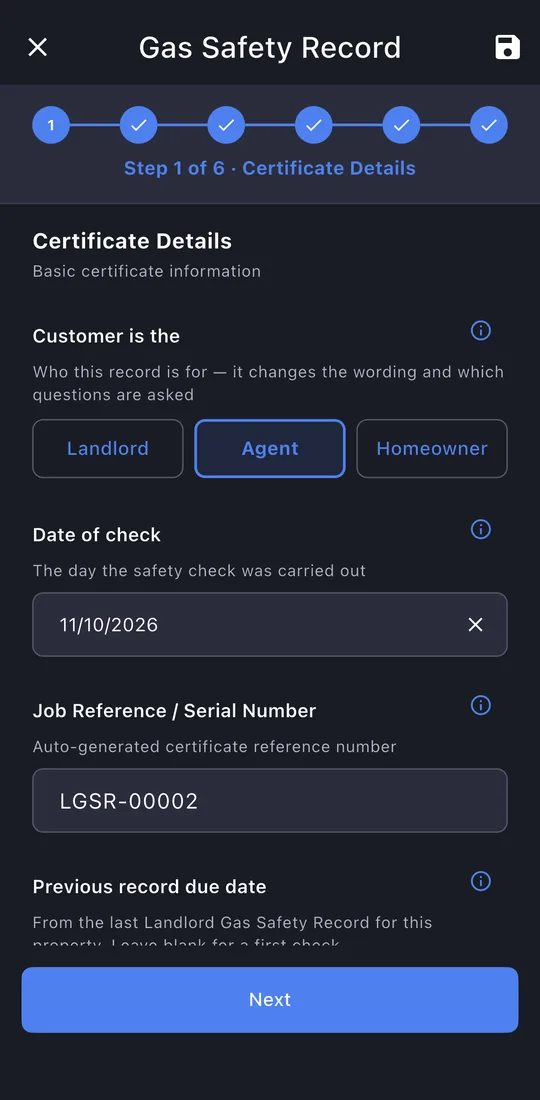Close the Gas Safety Record form

point(37,48)
